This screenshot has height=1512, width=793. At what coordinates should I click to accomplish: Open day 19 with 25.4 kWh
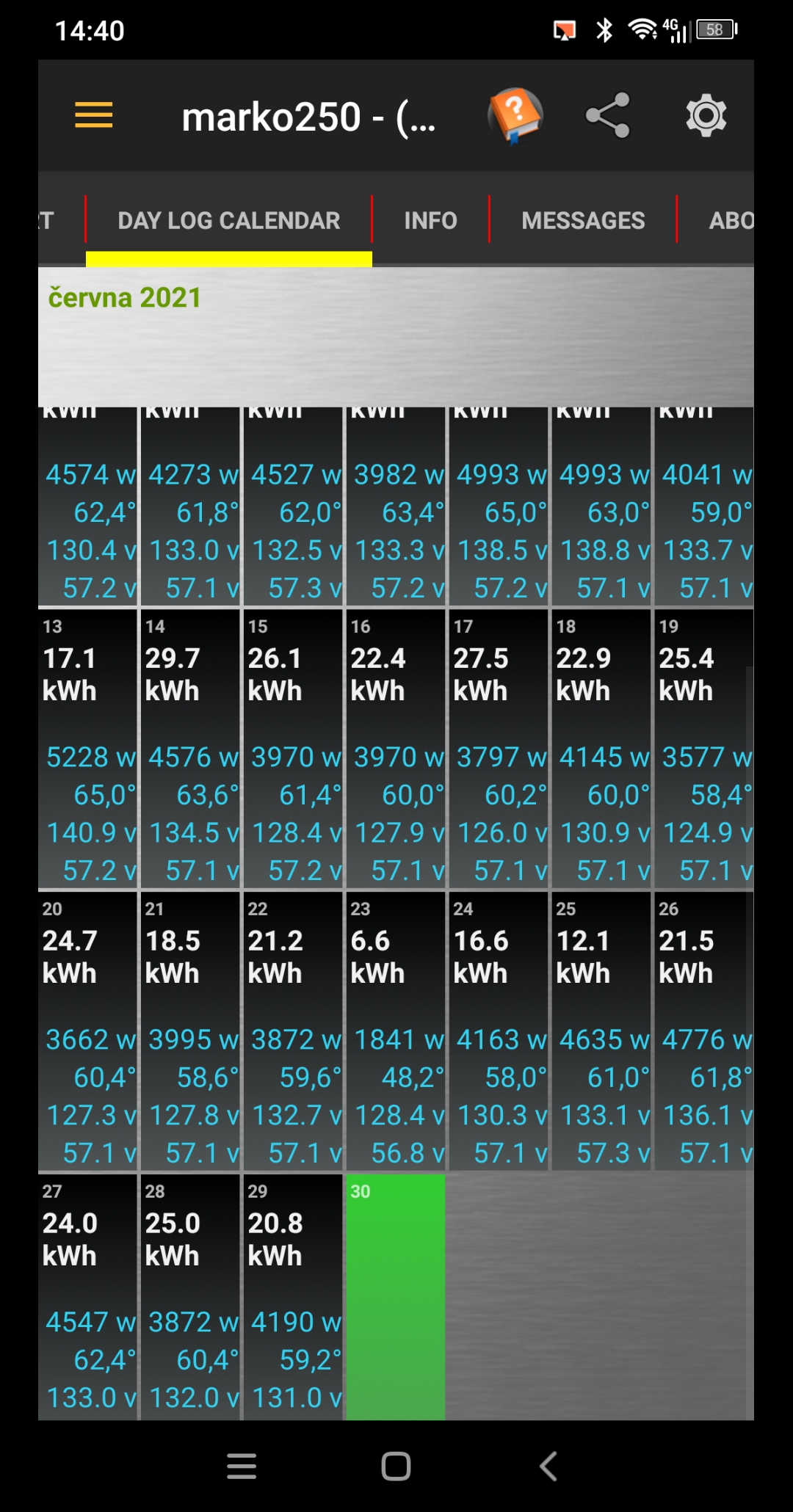[x=703, y=749]
